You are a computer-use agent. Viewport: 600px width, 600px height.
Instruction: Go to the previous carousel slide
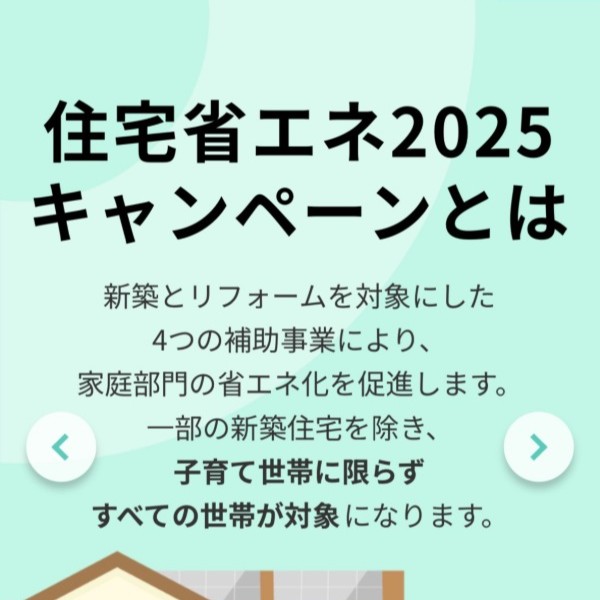pyautogui.click(x=61, y=445)
